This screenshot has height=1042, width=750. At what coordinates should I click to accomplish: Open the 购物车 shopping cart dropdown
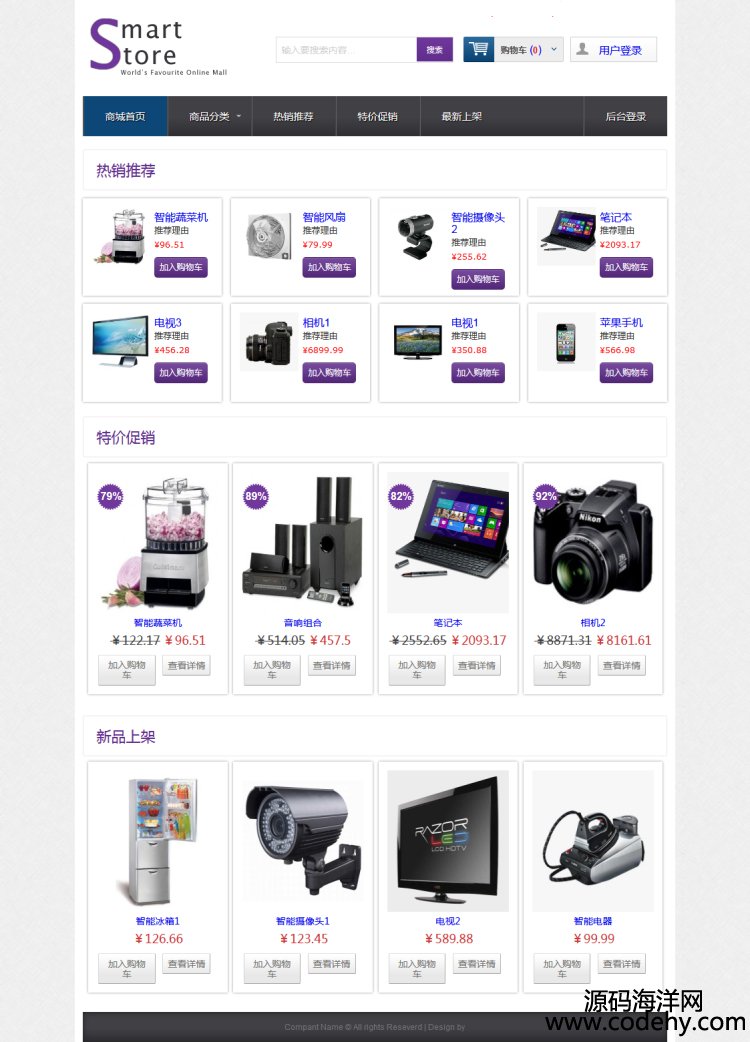(x=513, y=50)
